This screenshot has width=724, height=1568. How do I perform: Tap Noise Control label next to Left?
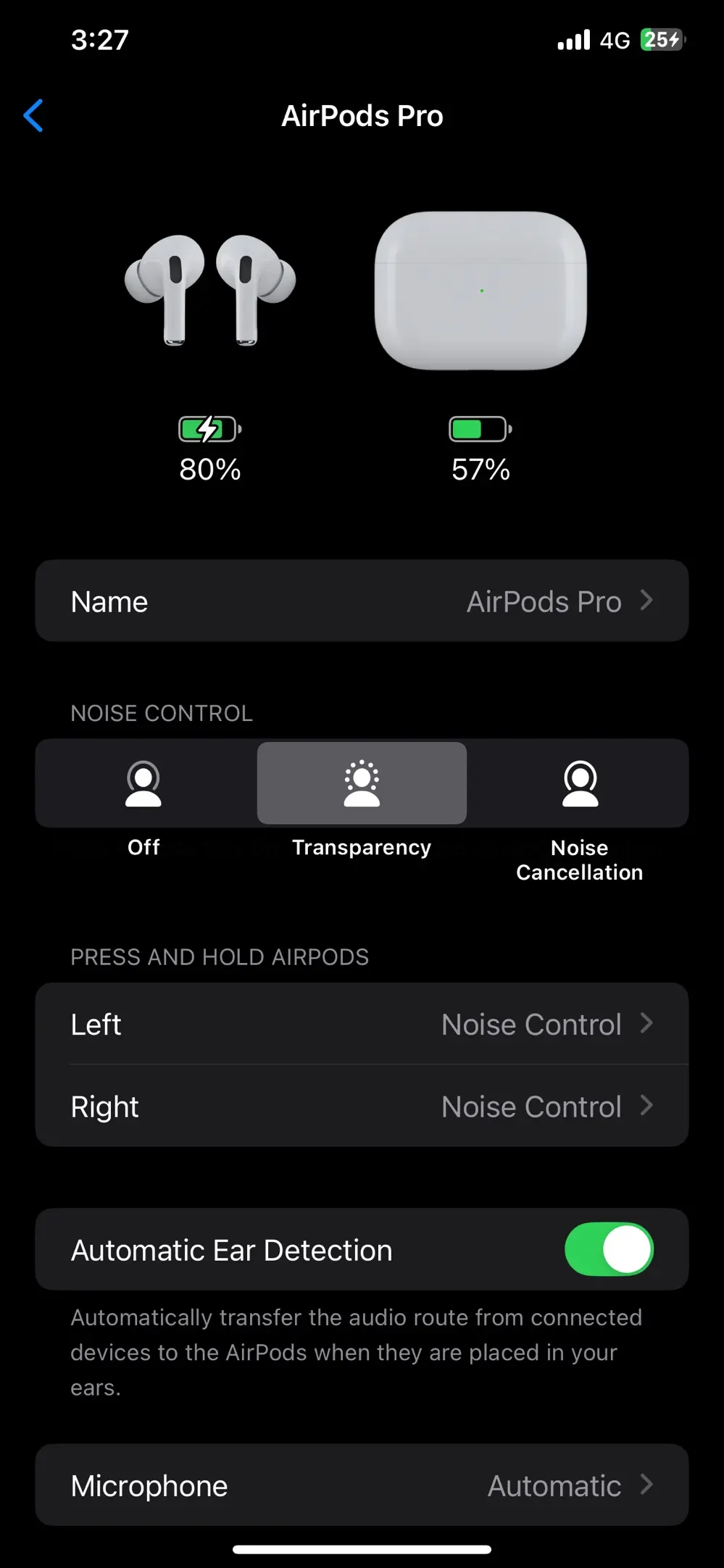click(530, 1024)
